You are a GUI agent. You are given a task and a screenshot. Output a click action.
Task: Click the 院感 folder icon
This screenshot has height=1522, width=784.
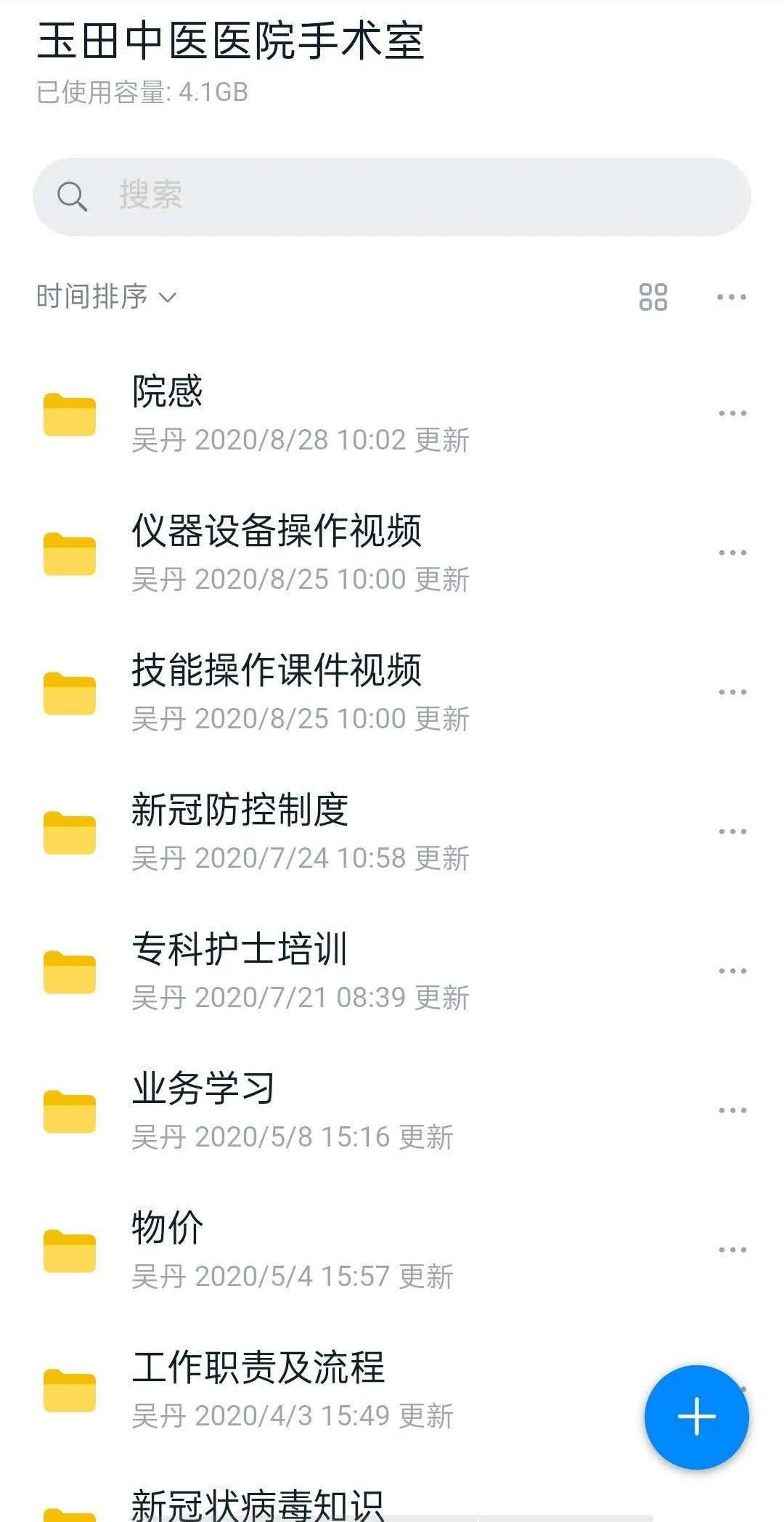tap(70, 412)
